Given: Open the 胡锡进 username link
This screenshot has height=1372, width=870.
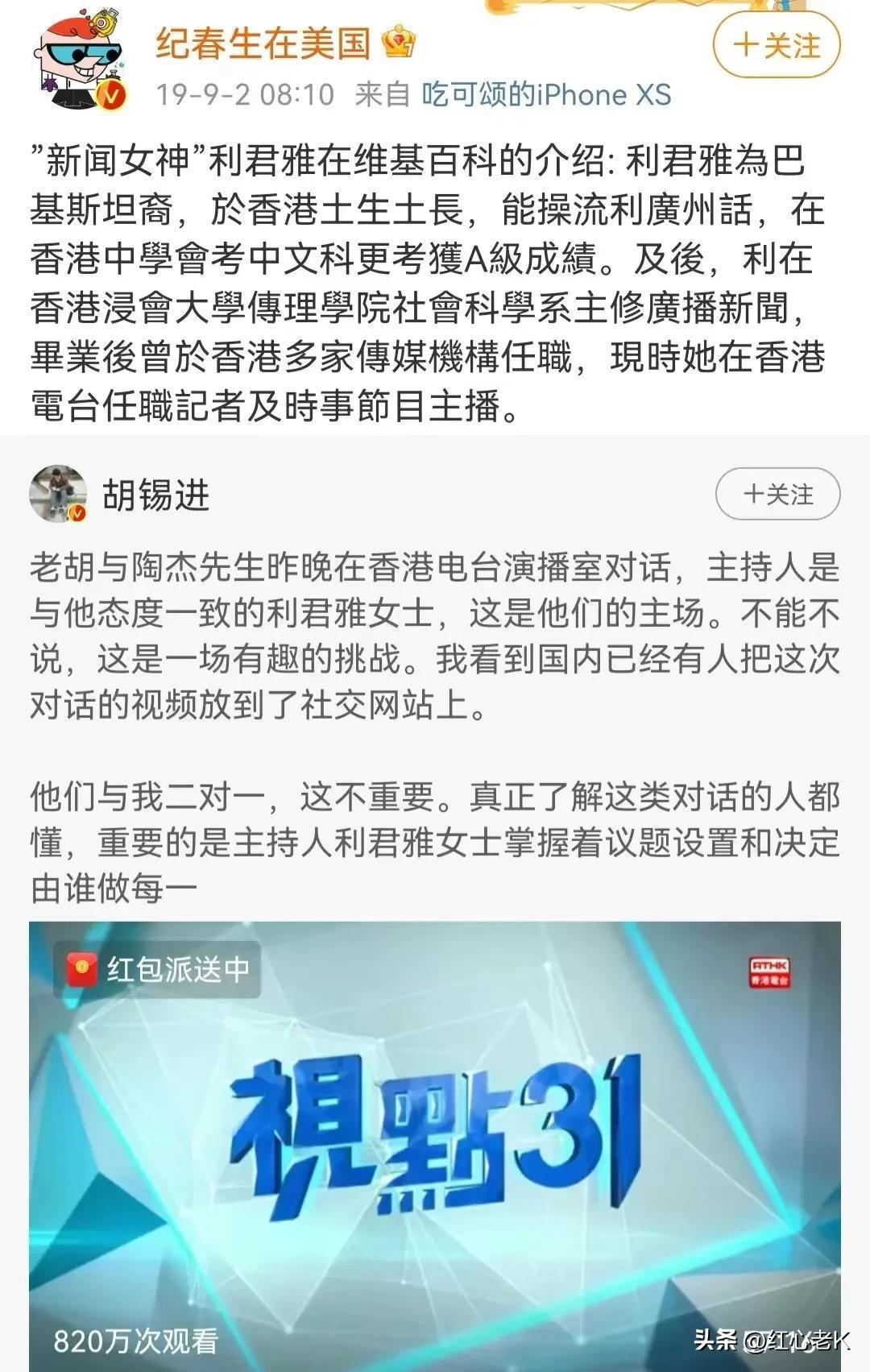Looking at the screenshot, I should 155,494.
